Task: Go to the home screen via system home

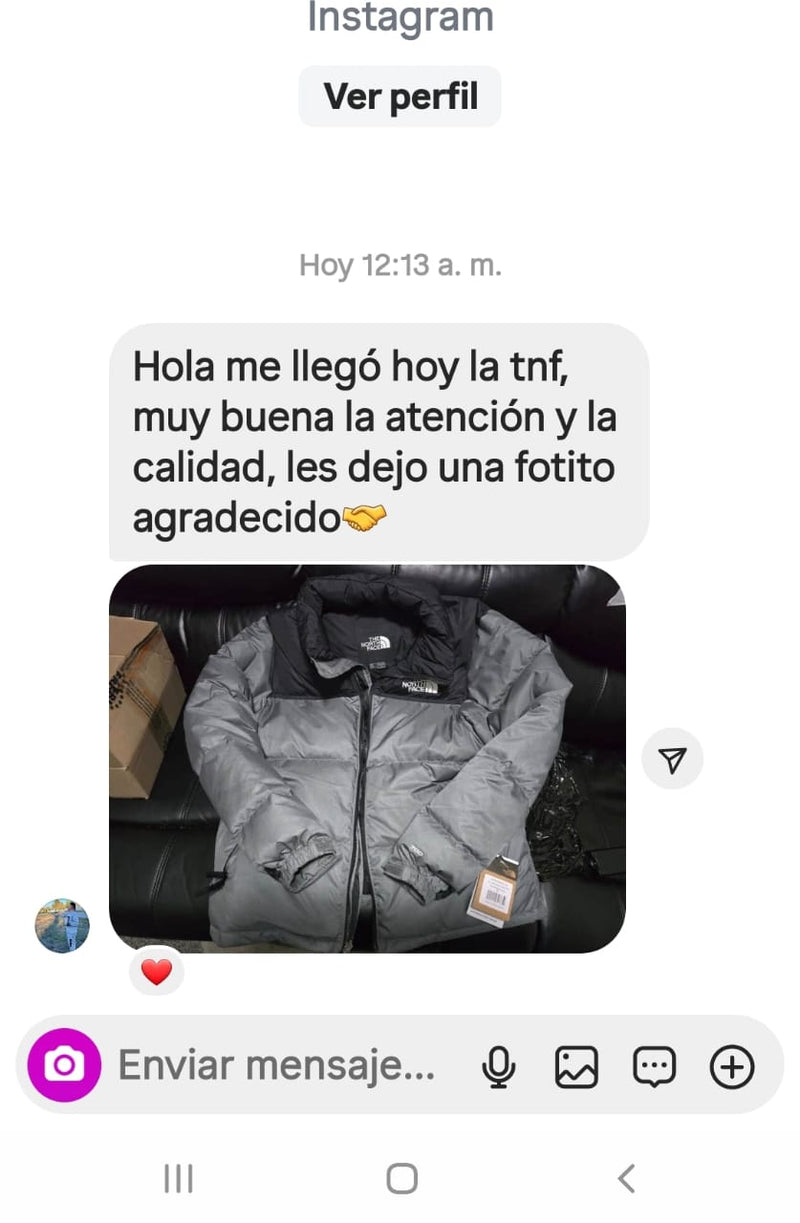Action: coord(401,1178)
